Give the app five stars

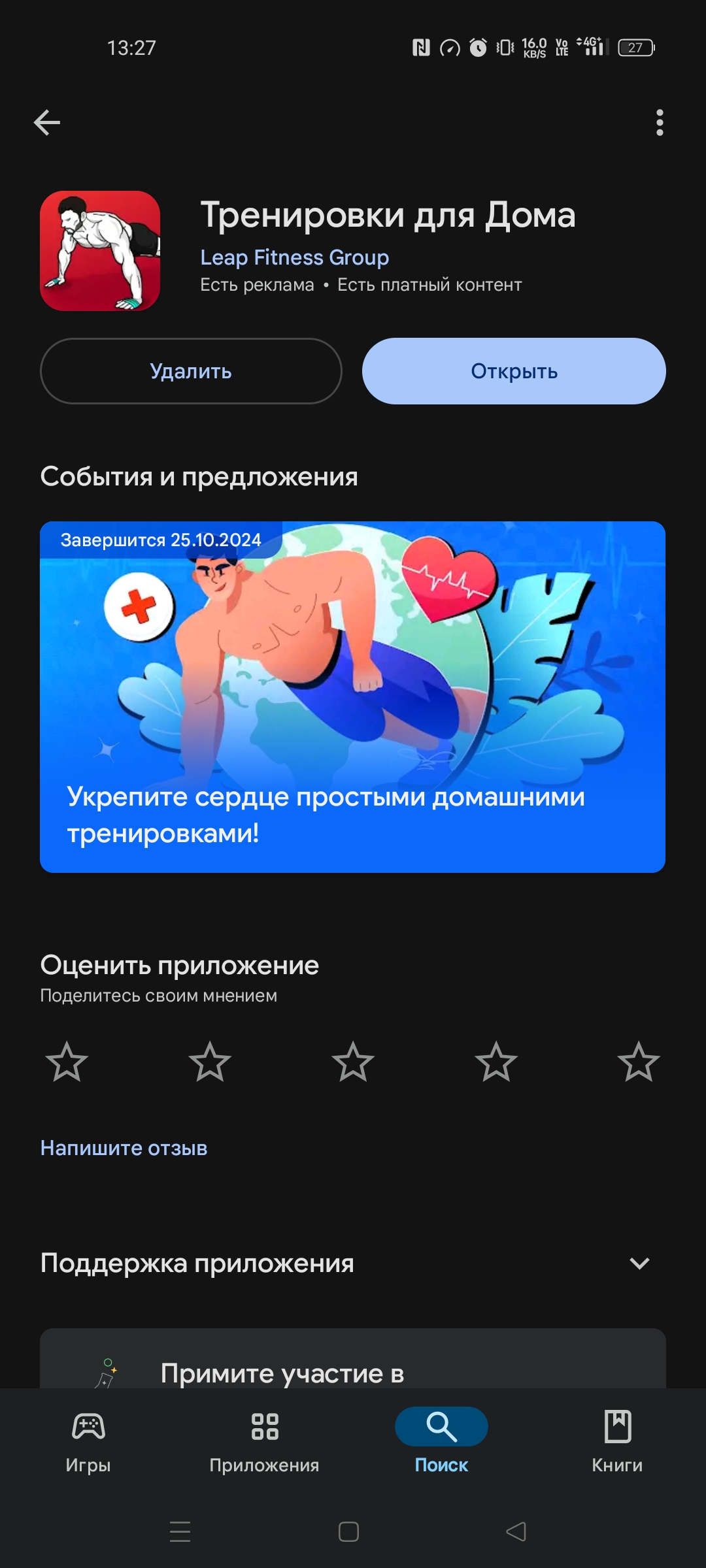tap(639, 1062)
